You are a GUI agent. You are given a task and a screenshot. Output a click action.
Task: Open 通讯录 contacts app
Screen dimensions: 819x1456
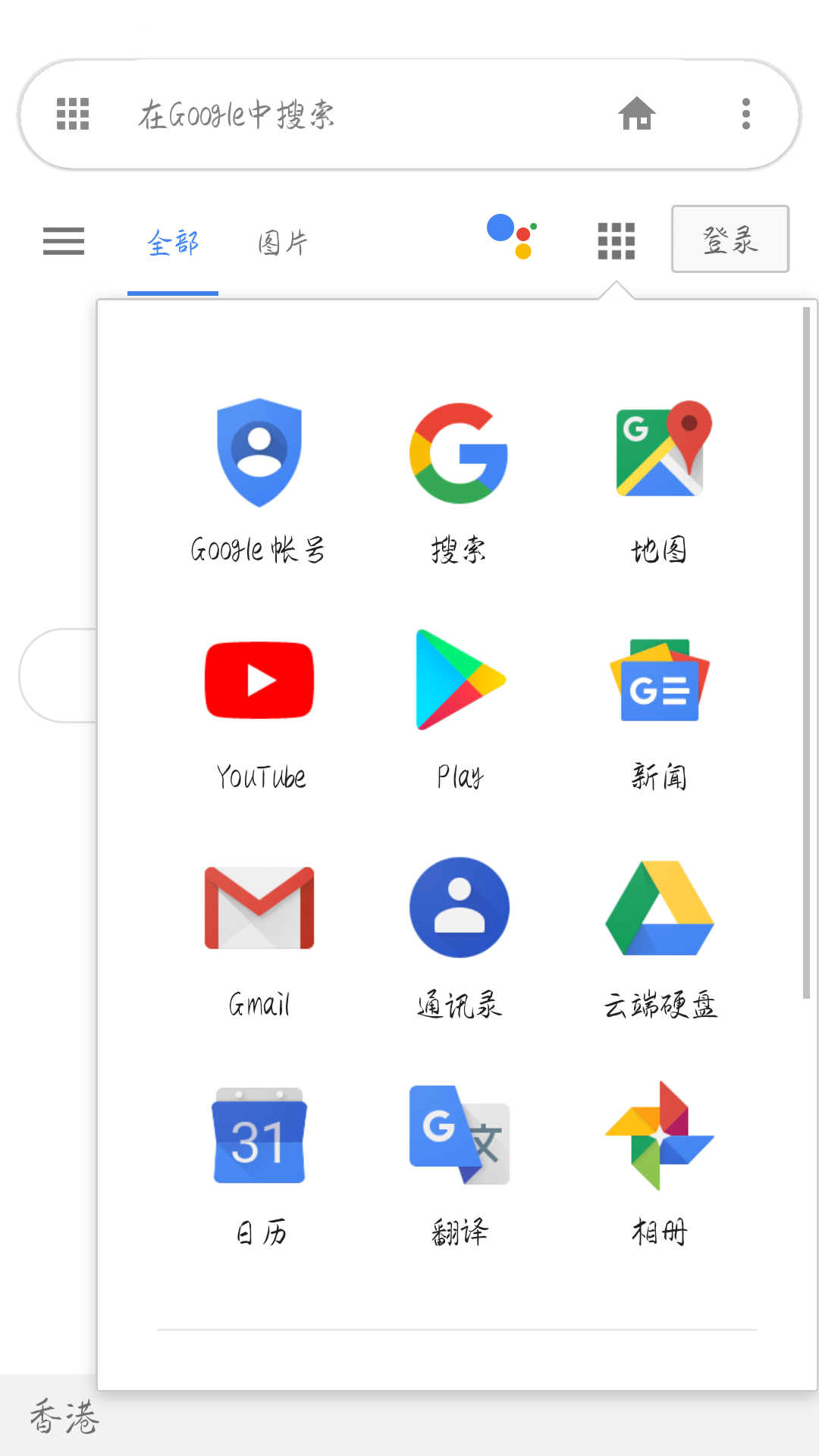(x=460, y=937)
